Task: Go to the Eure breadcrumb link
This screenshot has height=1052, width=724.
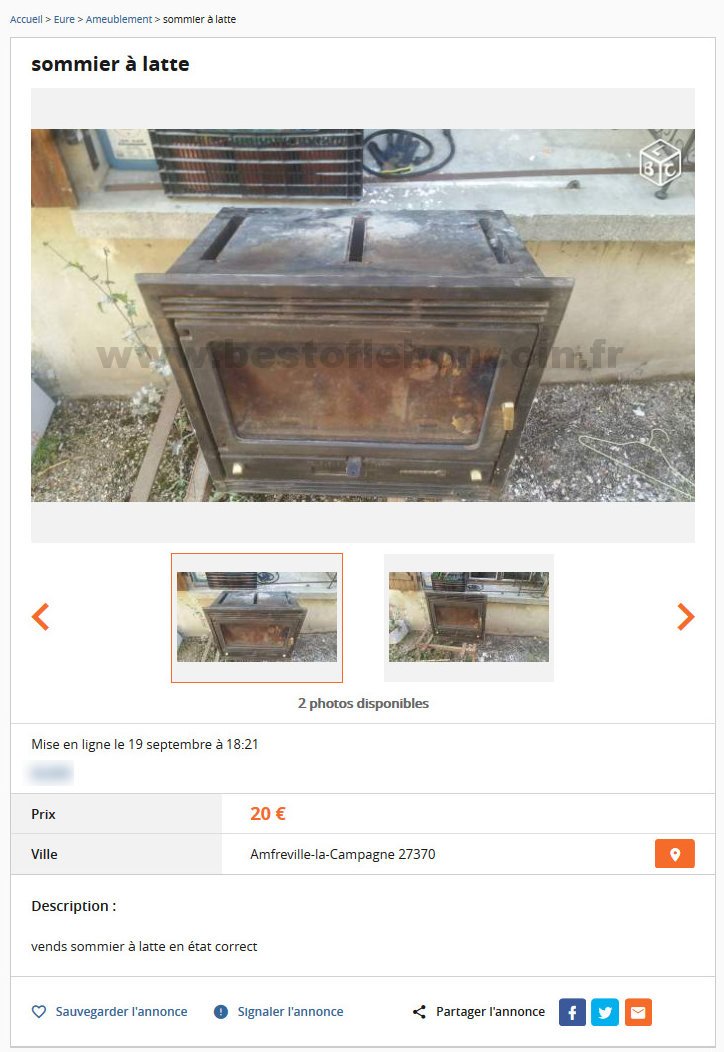Action: 64,19
